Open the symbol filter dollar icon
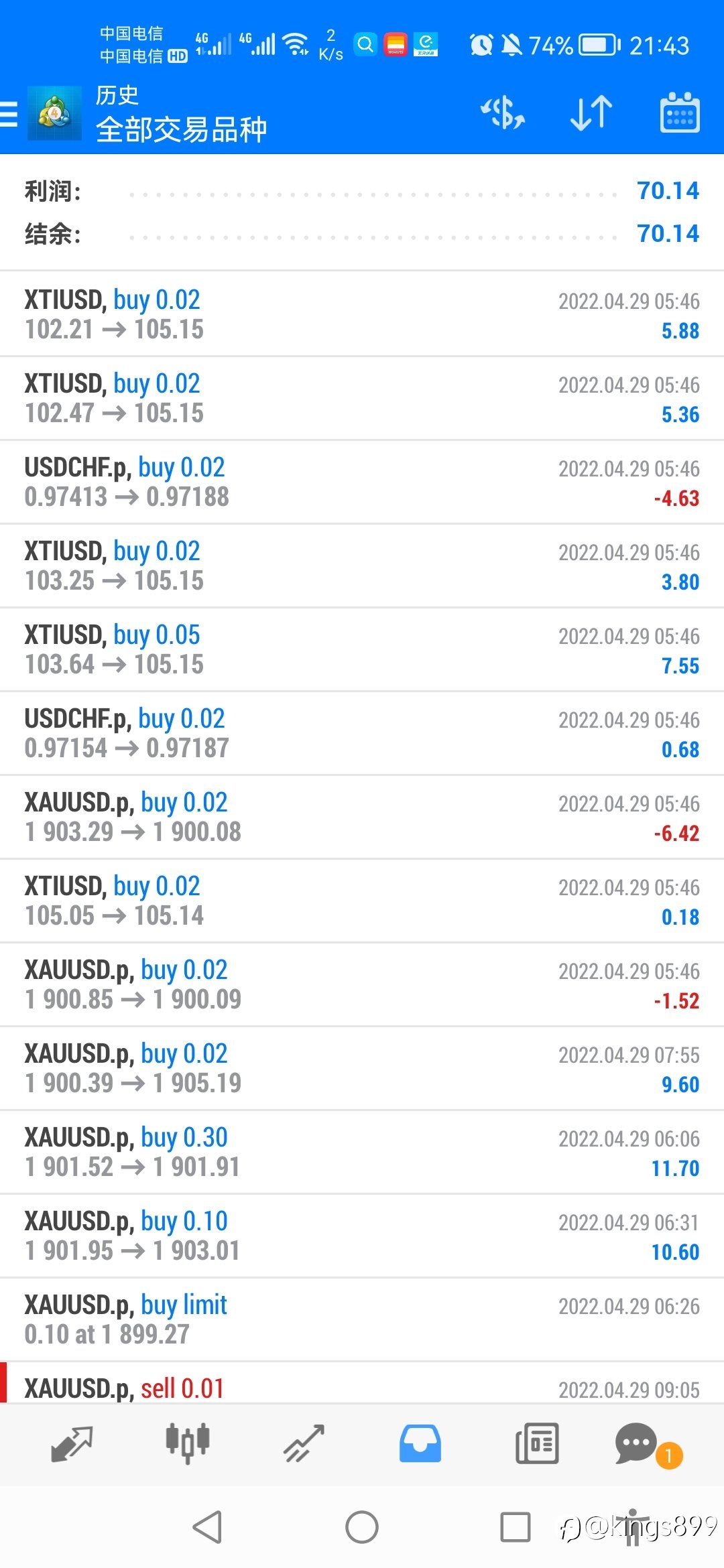 (503, 113)
